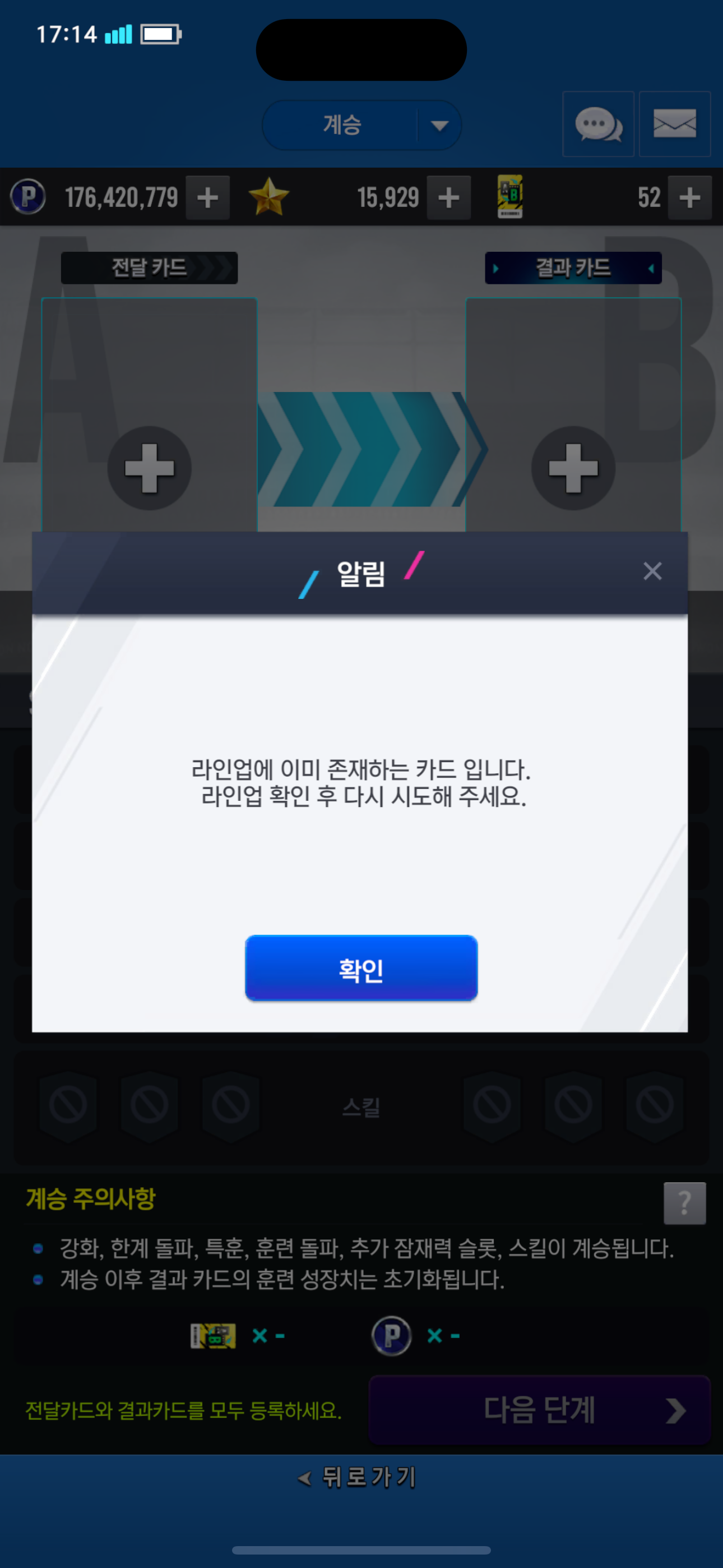The width and height of the screenshot is (723, 1568).
Task: Add more tickets next to 52
Action: pos(689,198)
